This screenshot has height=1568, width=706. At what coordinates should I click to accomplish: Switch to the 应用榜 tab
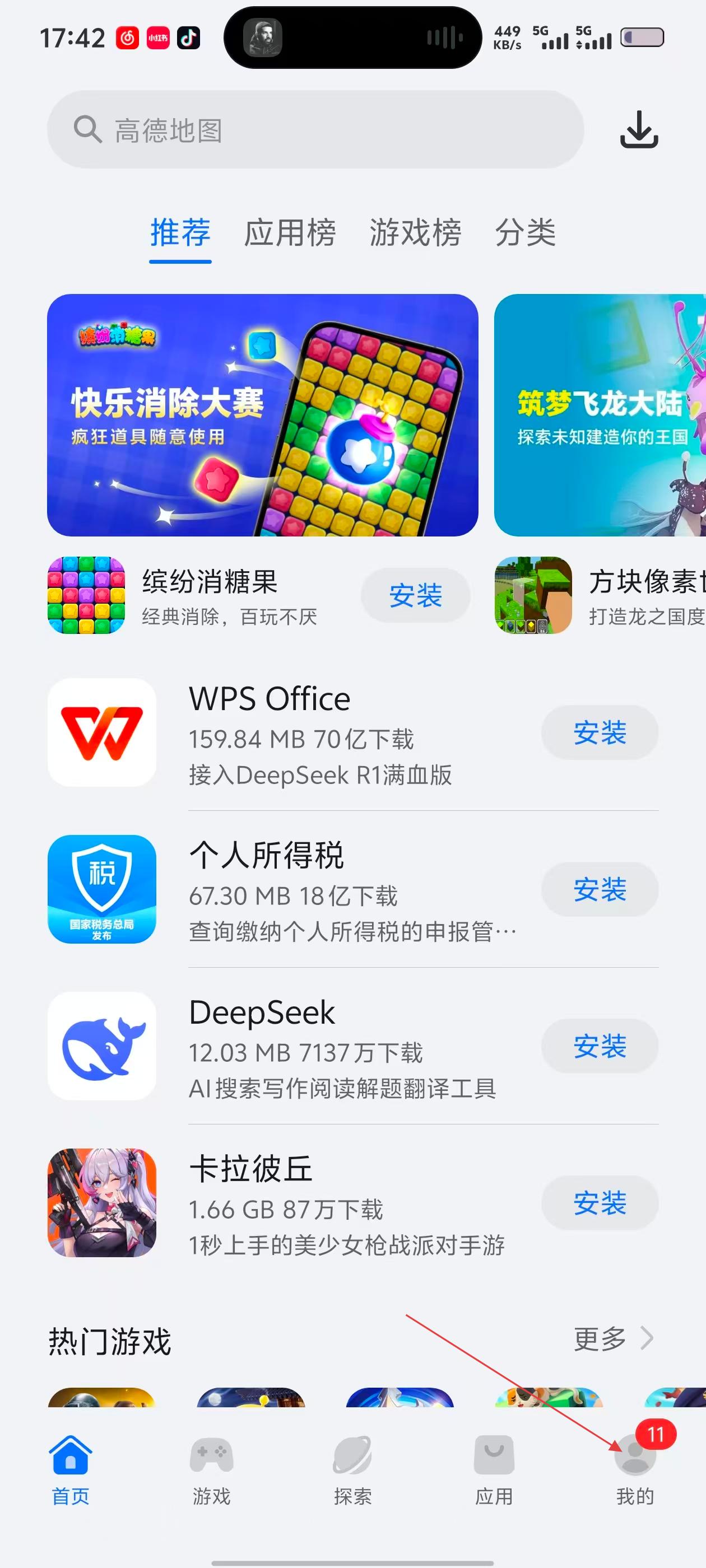point(289,232)
